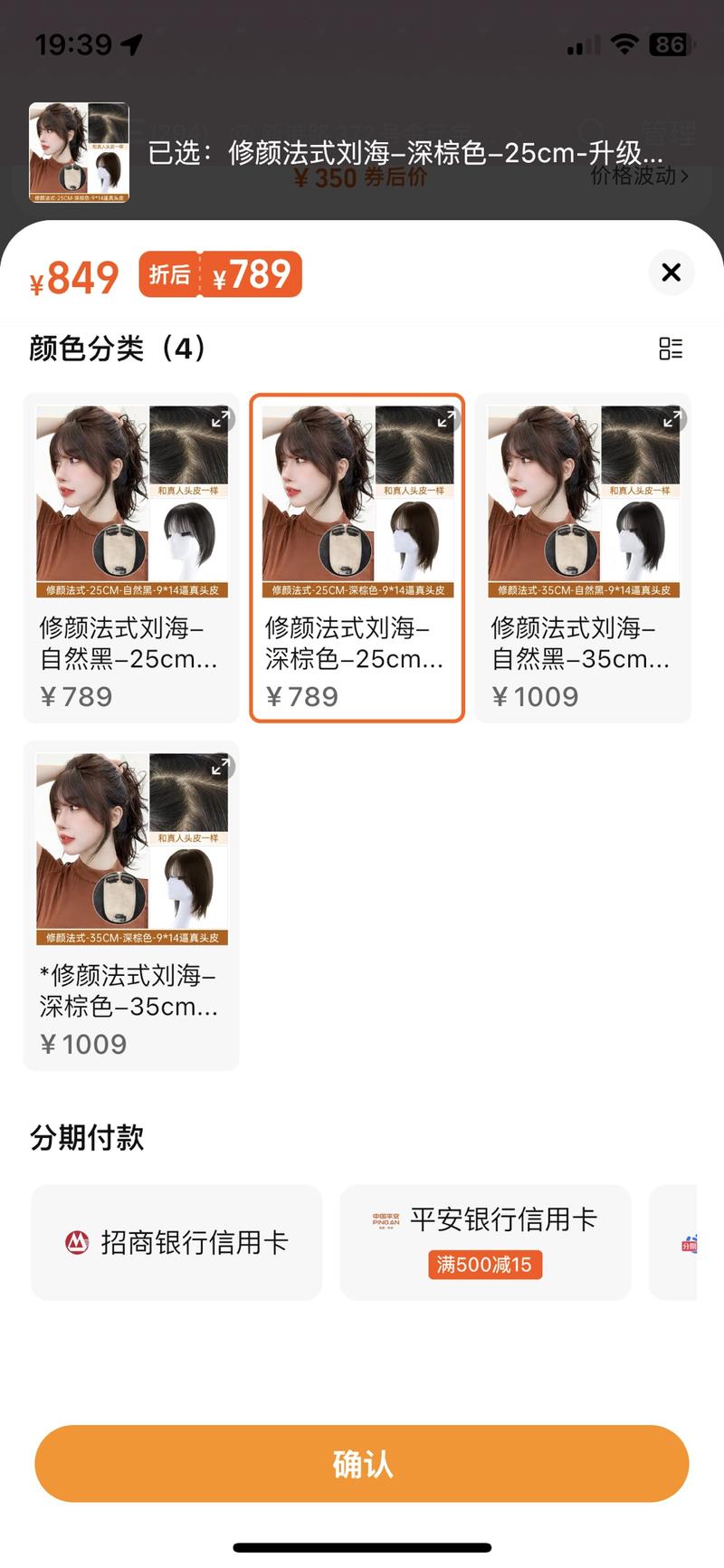The image size is (724, 1568).
Task: Select 深棕色-25cm option priced ¥789
Action: click(357, 558)
